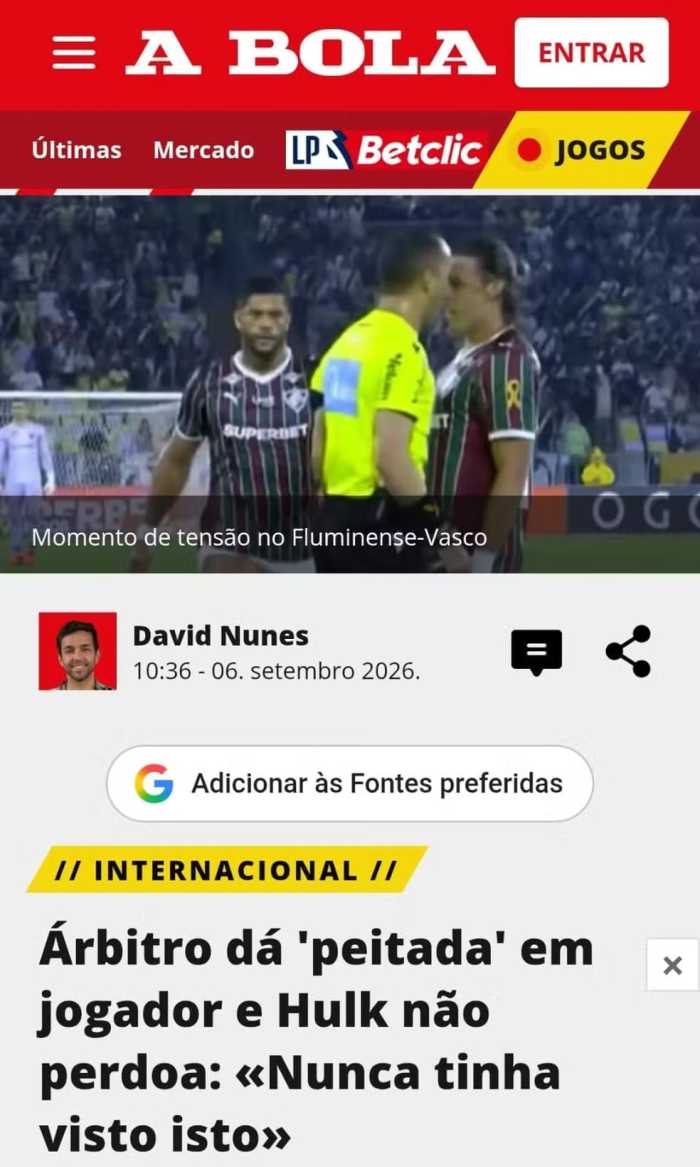Go to the A BOLA homepage logo
The width and height of the screenshot is (700, 1167).
(x=310, y=53)
